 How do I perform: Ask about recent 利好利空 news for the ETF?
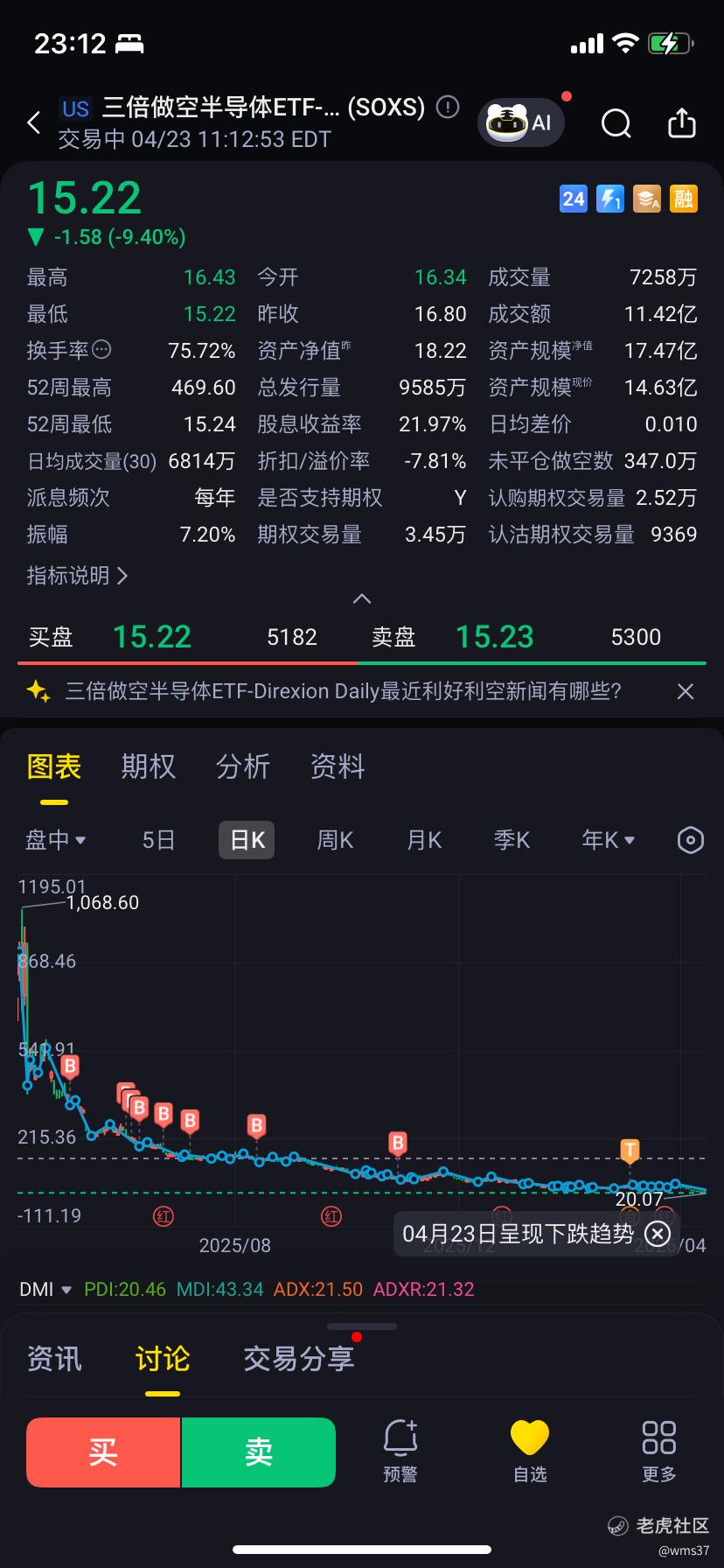point(343,692)
